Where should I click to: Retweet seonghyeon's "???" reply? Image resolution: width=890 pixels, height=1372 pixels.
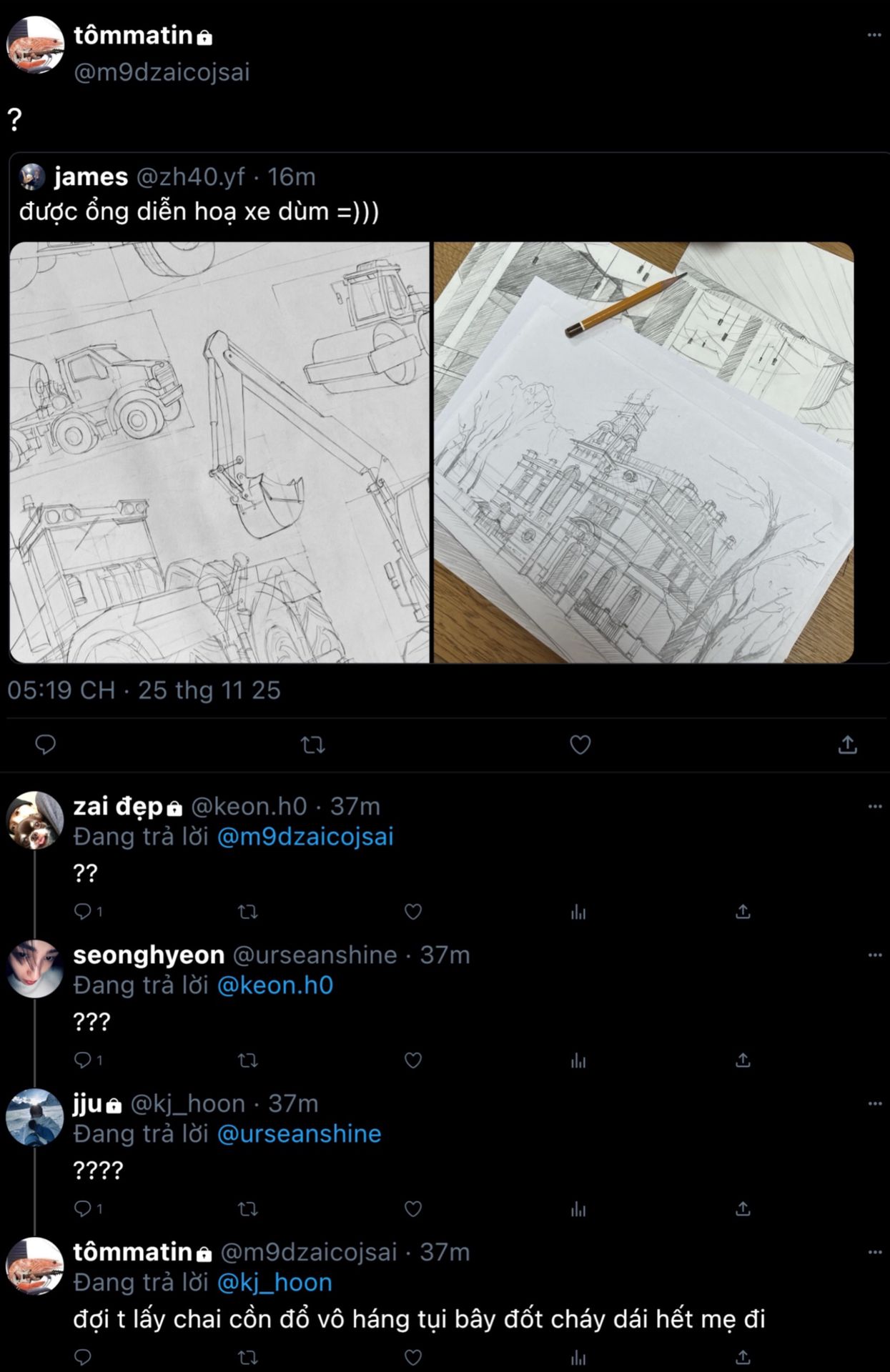click(247, 1060)
